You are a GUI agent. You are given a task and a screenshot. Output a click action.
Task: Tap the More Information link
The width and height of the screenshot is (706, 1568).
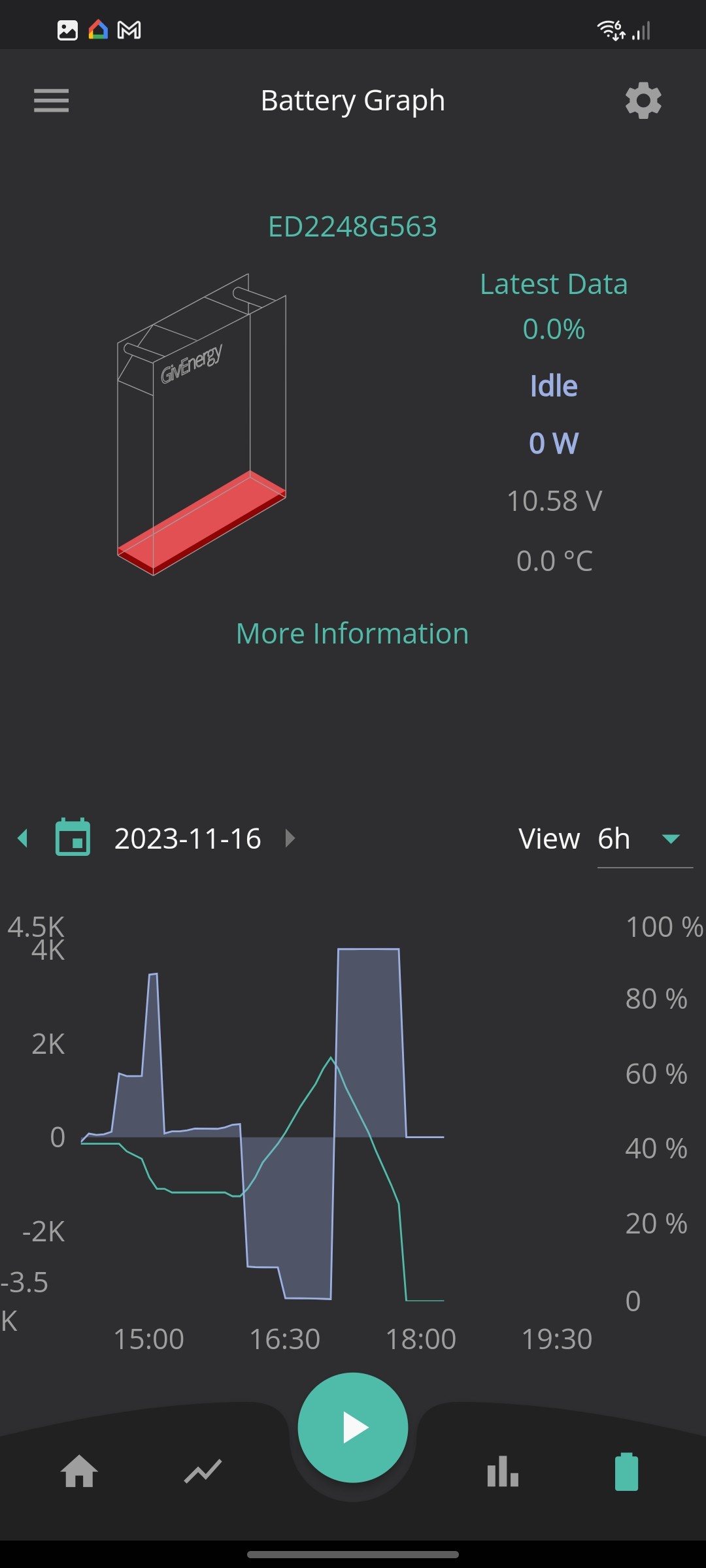point(352,633)
